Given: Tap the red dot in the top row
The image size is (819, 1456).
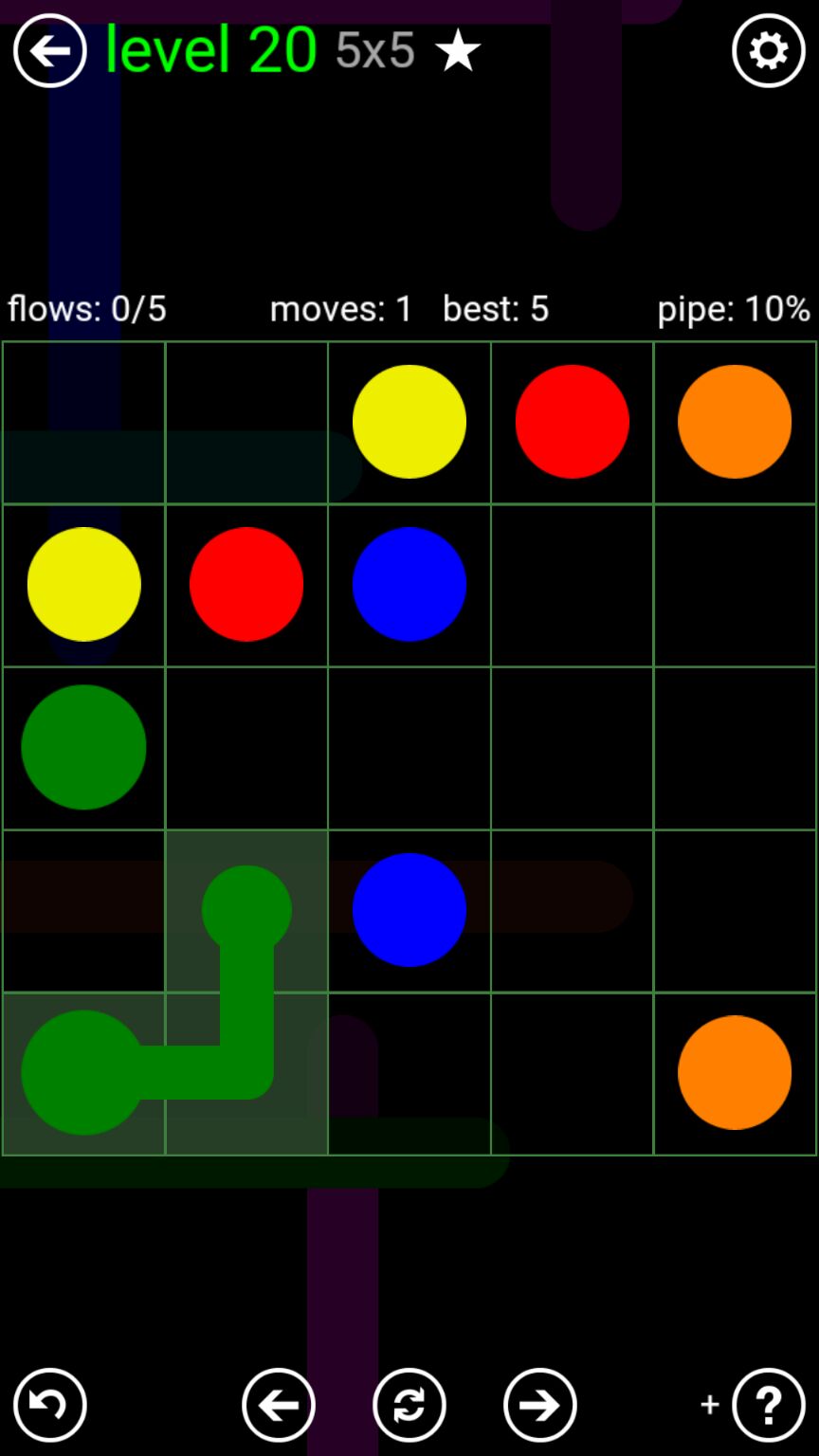Looking at the screenshot, I should pyautogui.click(x=572, y=422).
